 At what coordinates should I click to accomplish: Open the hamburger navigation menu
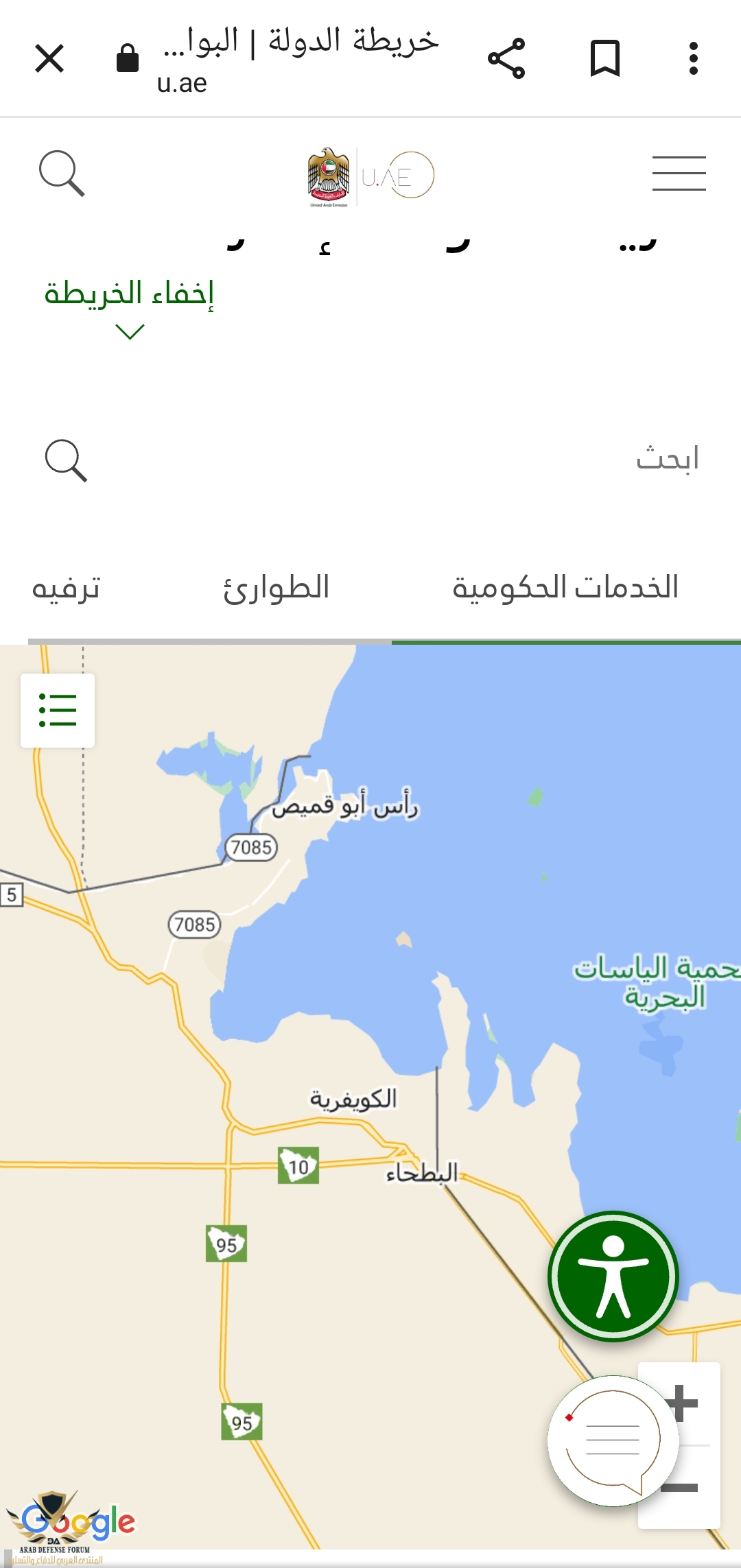(679, 174)
